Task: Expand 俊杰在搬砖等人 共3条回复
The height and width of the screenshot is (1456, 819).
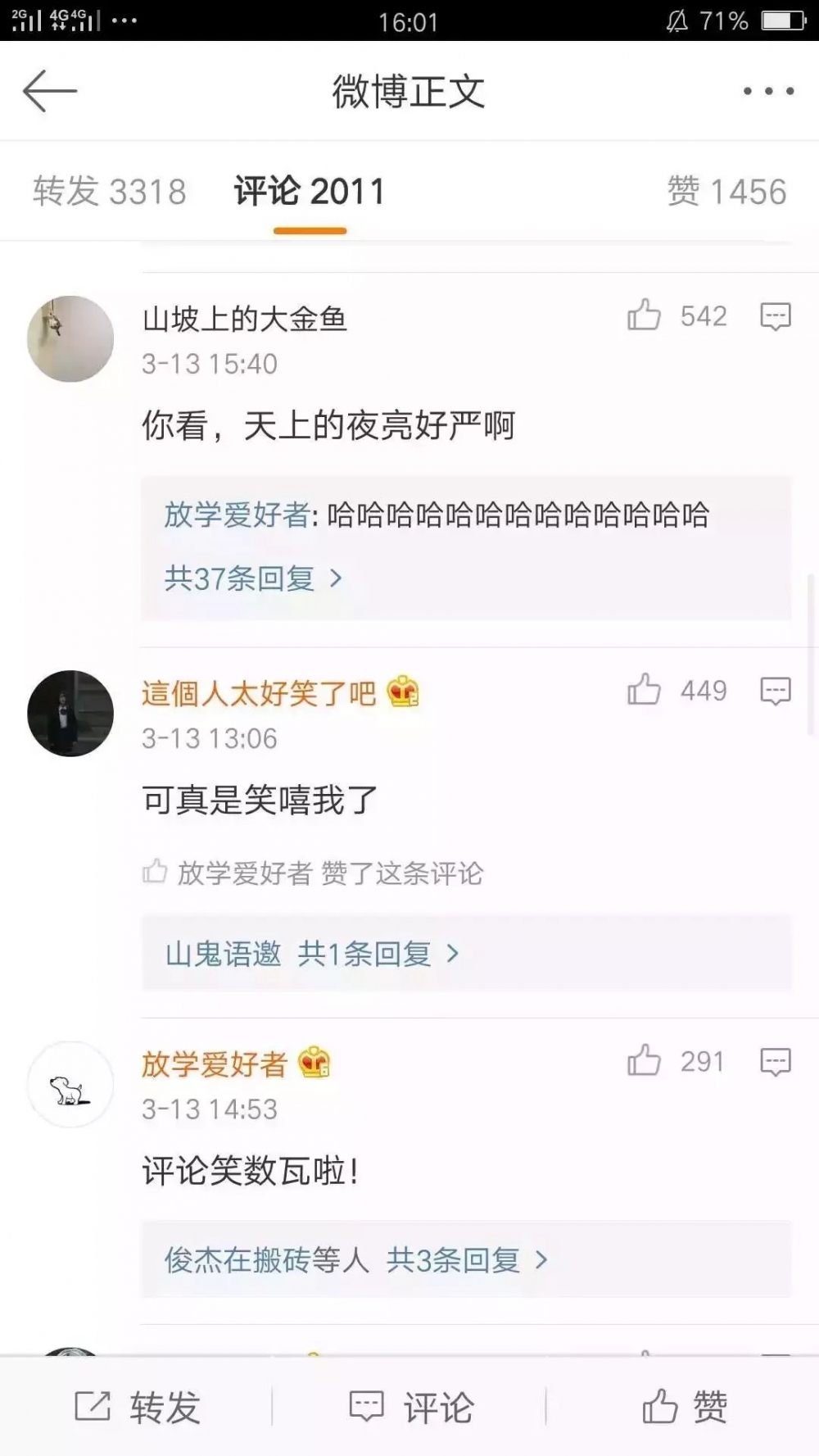Action: pyautogui.click(x=356, y=1260)
